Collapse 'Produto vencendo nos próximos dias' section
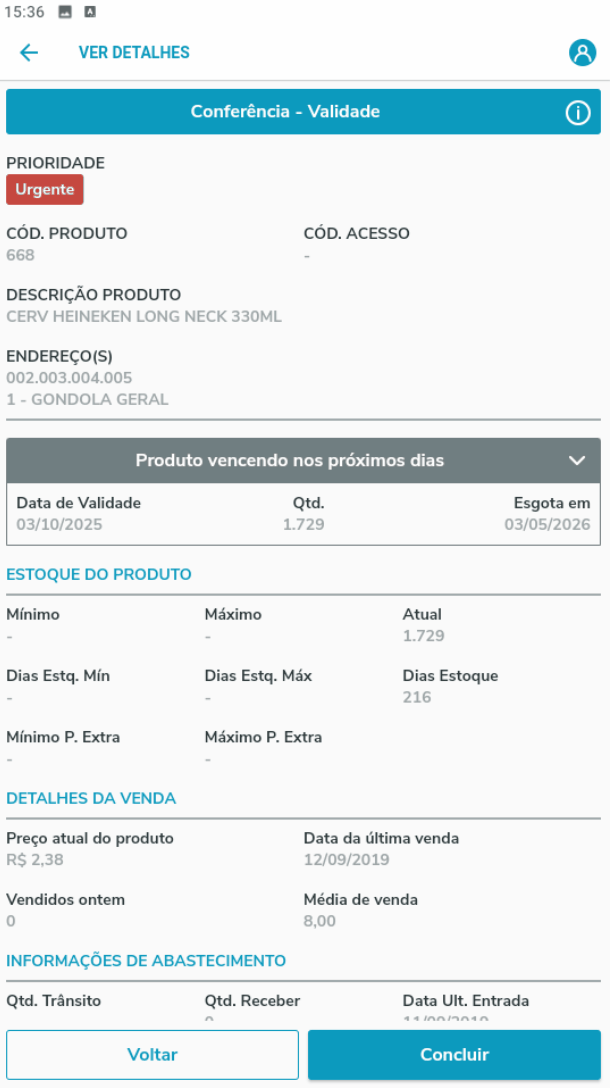Screen dimensions: 610x1088 576,461
